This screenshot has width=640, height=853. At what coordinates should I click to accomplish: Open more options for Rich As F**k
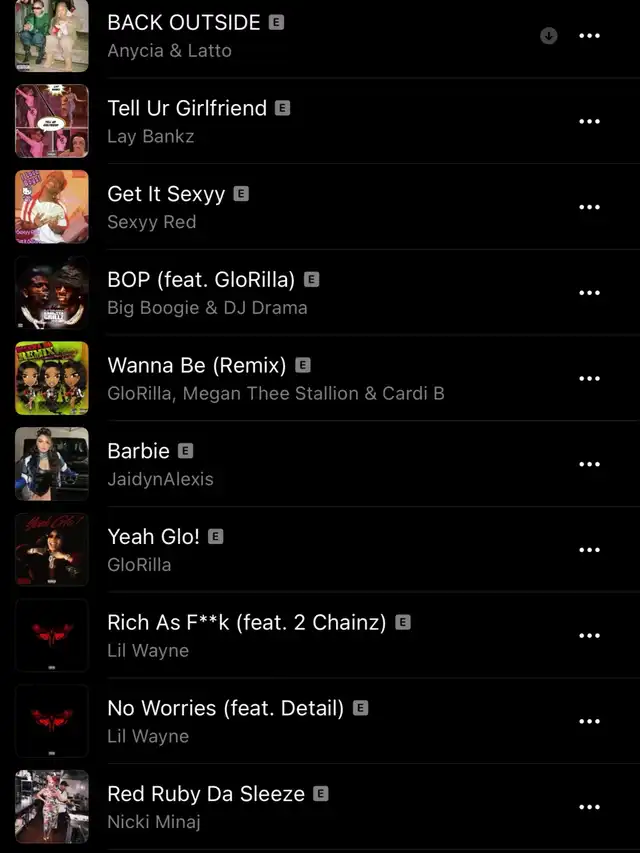[x=590, y=635]
